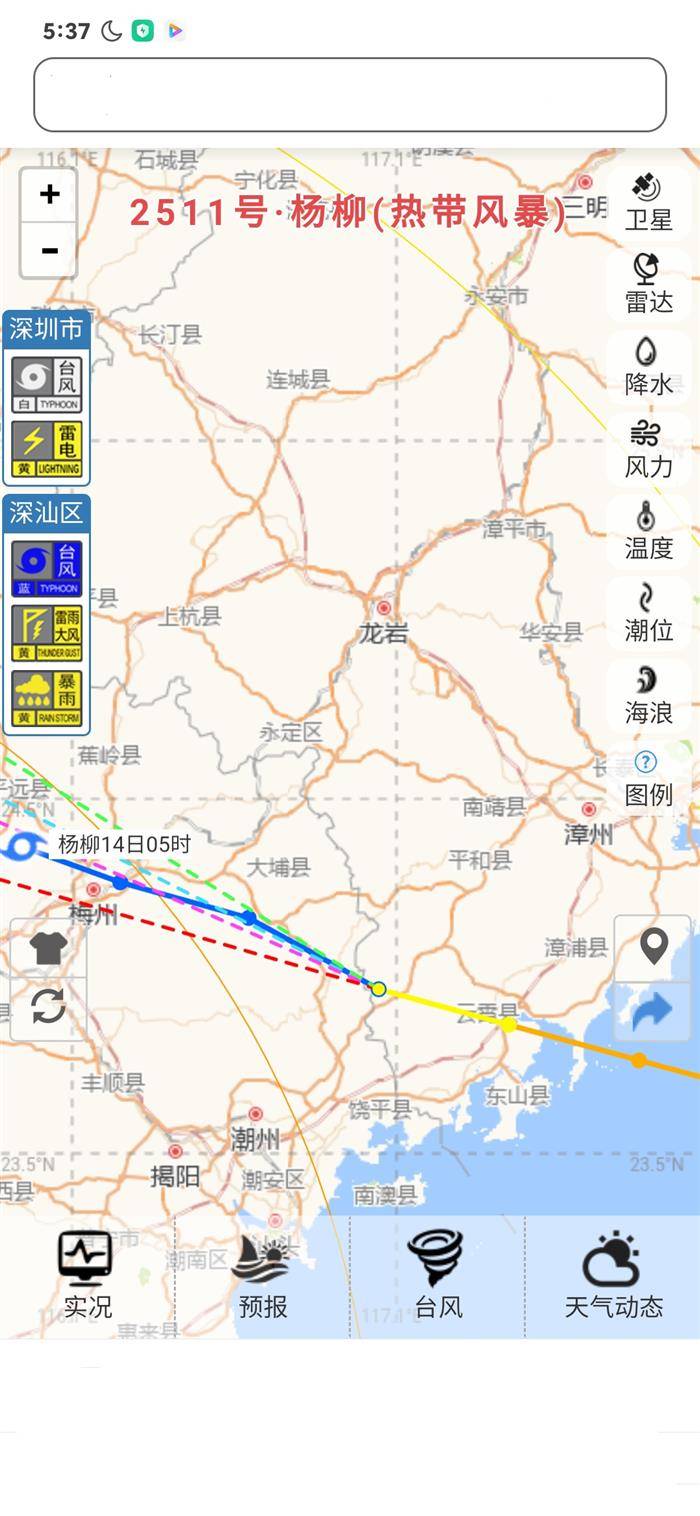Open the shirt clothing index icon
The width and height of the screenshot is (700, 1516).
coord(48,948)
